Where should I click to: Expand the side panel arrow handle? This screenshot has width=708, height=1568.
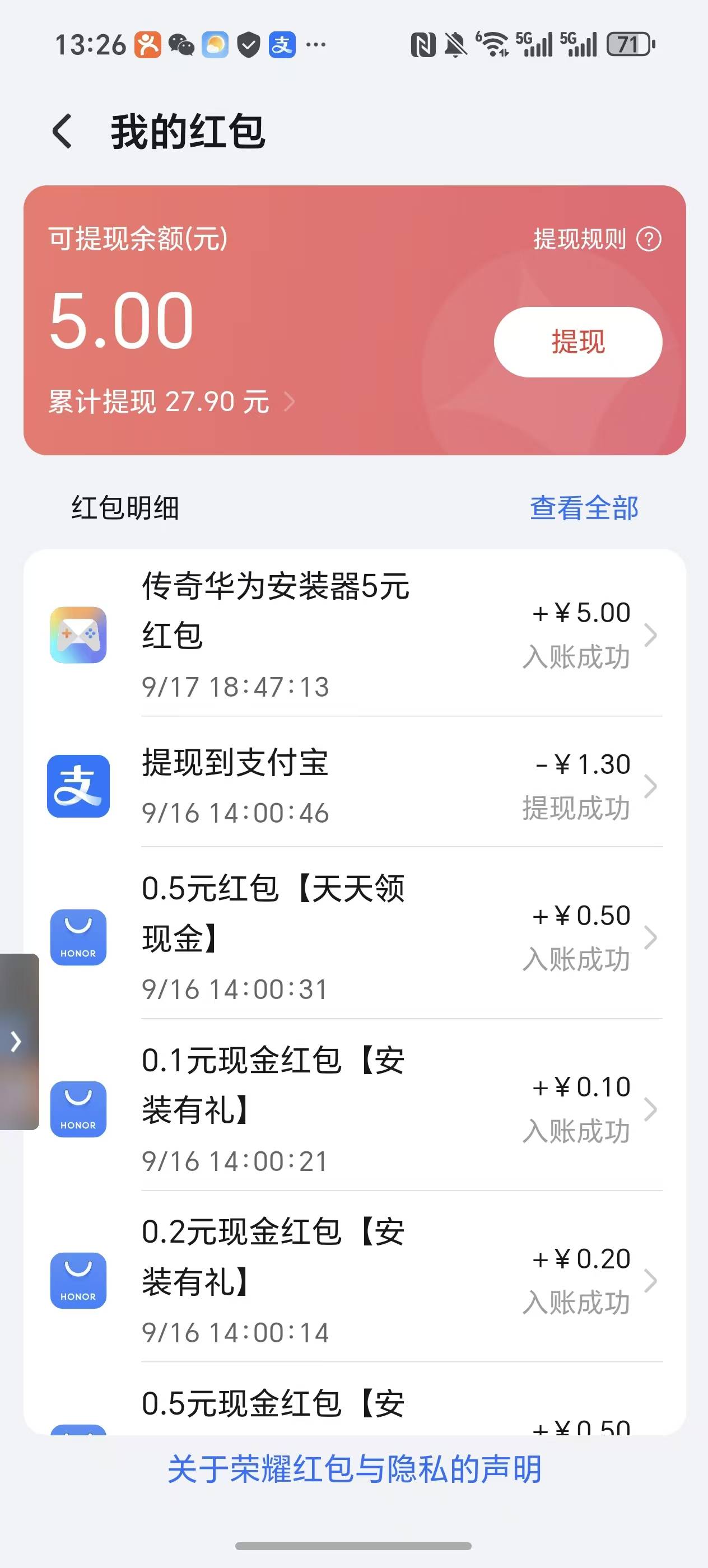[x=18, y=1041]
